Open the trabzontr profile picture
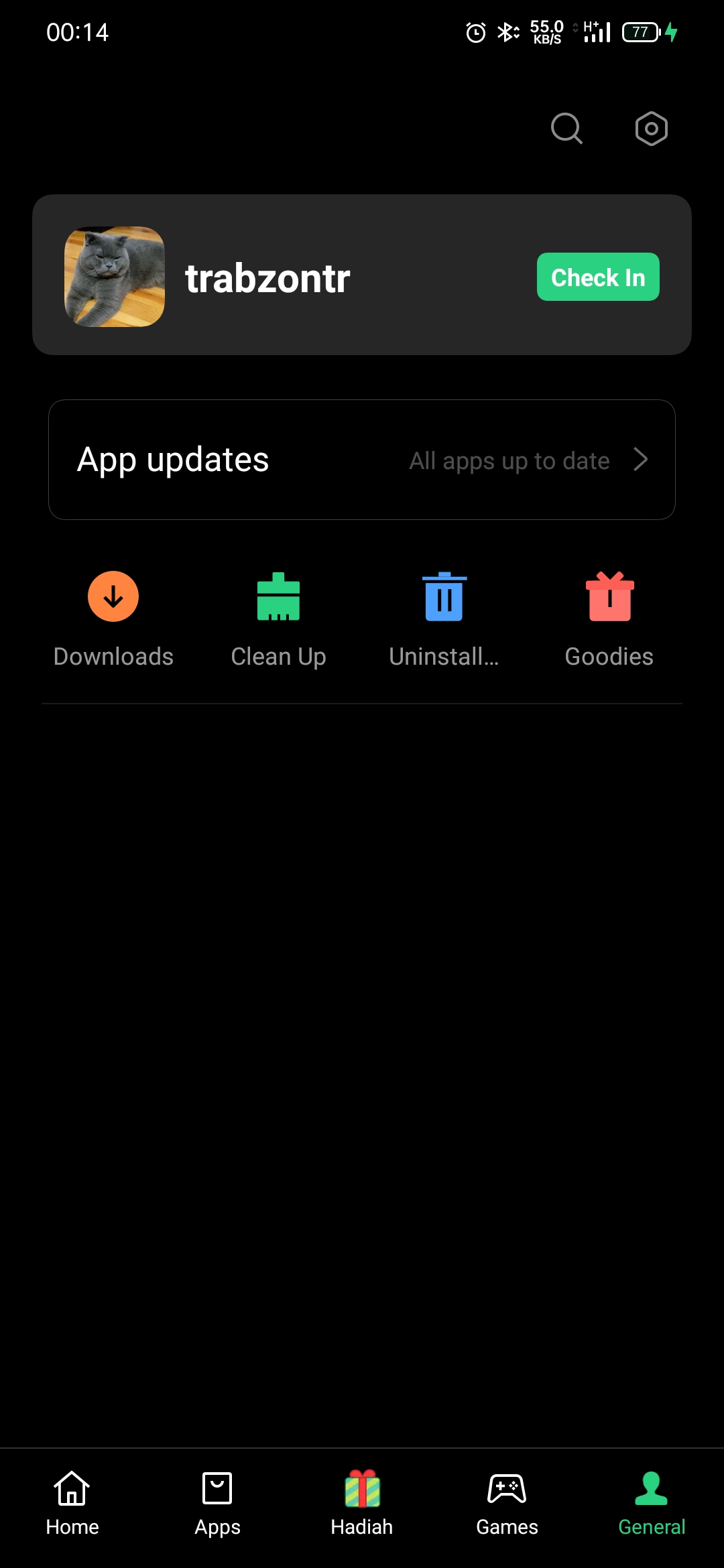Viewport: 724px width, 1568px height. [x=115, y=277]
